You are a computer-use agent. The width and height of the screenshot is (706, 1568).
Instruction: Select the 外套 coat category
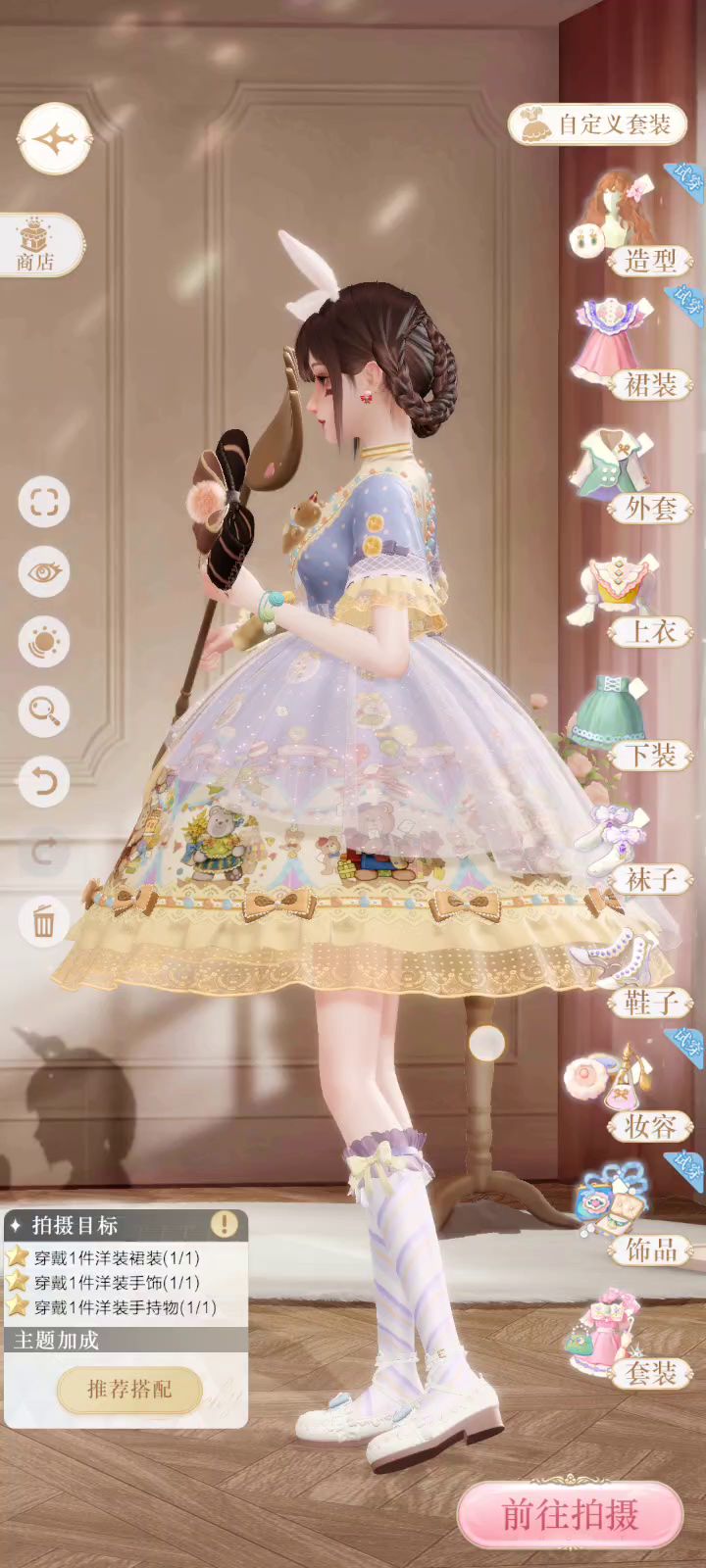click(628, 472)
